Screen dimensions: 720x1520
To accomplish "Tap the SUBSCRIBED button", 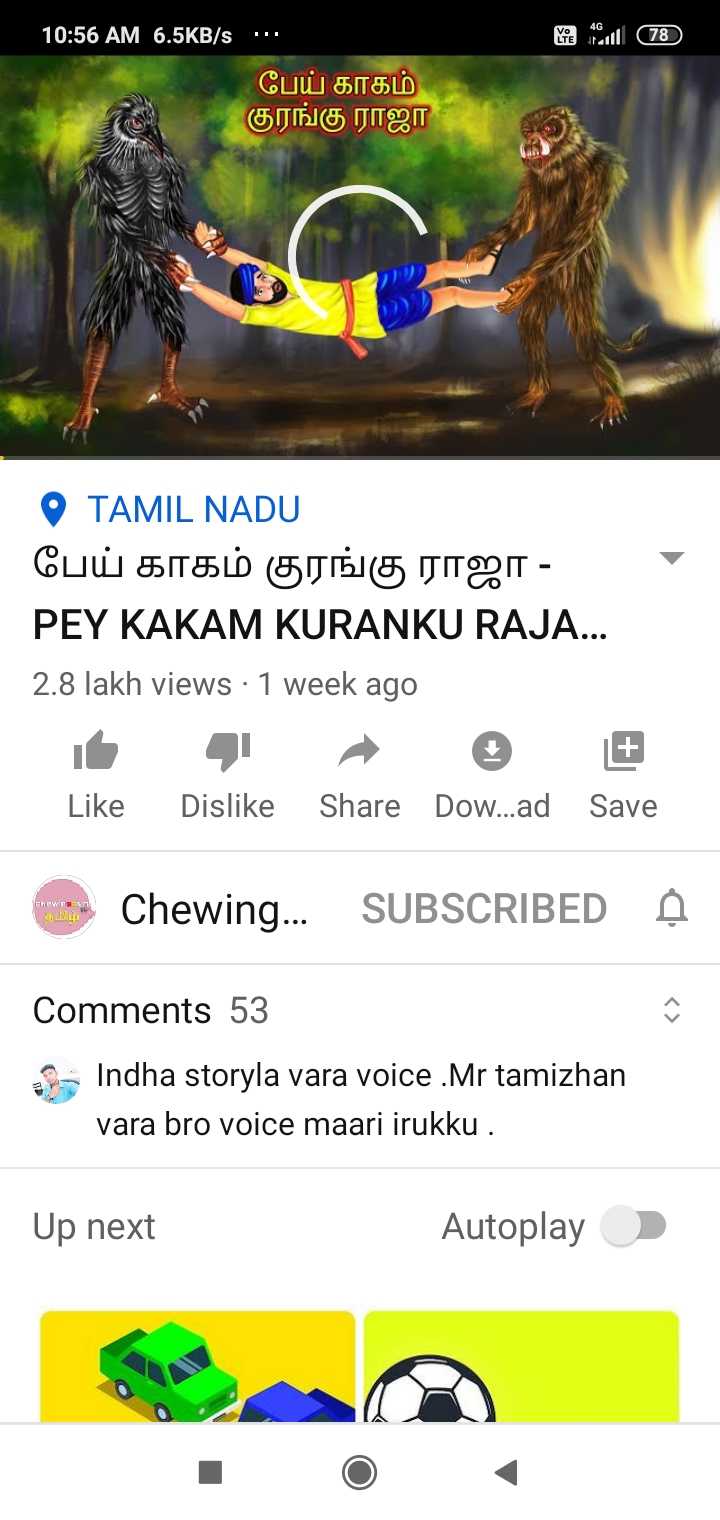I will 484,908.
